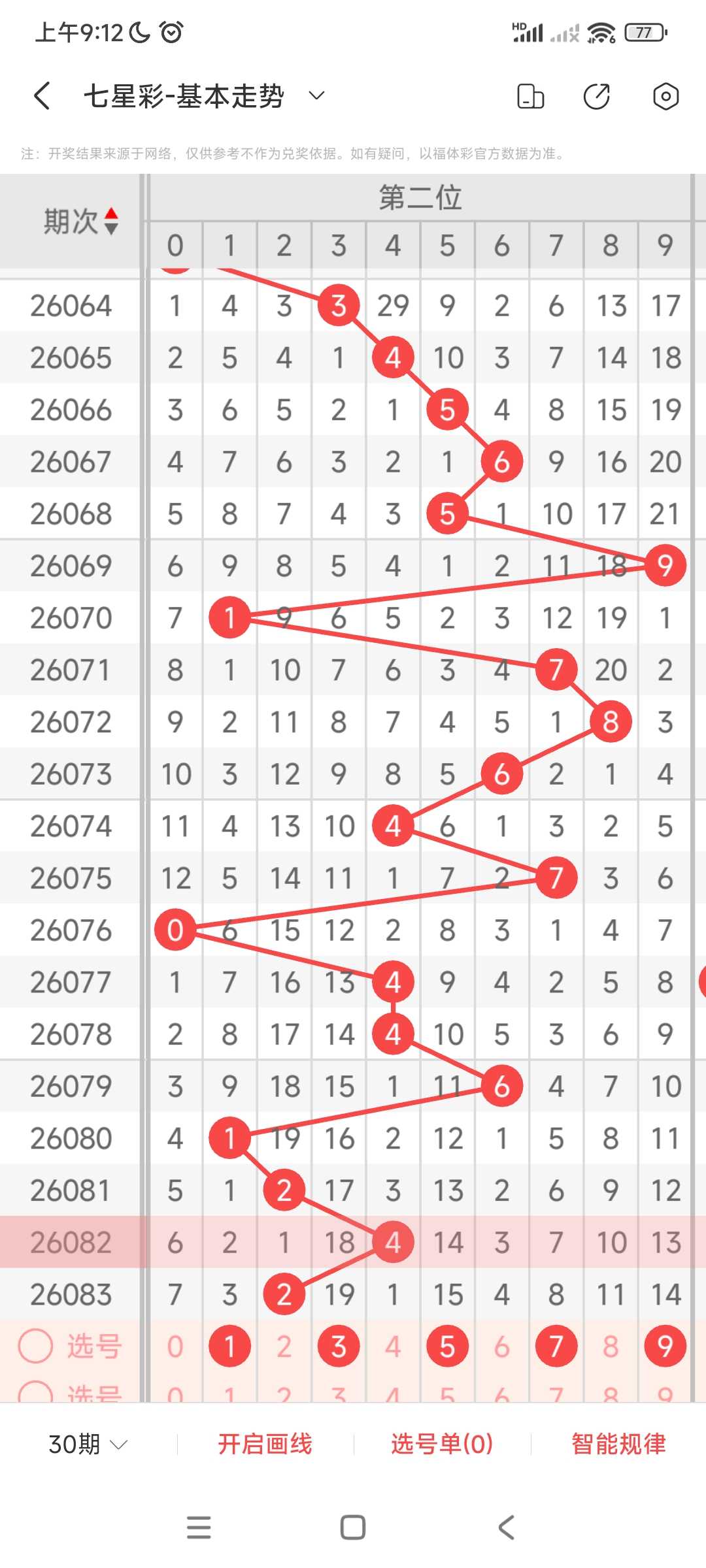
Task: Deselect number 7 in the first 选号 row
Action: 556,1347
